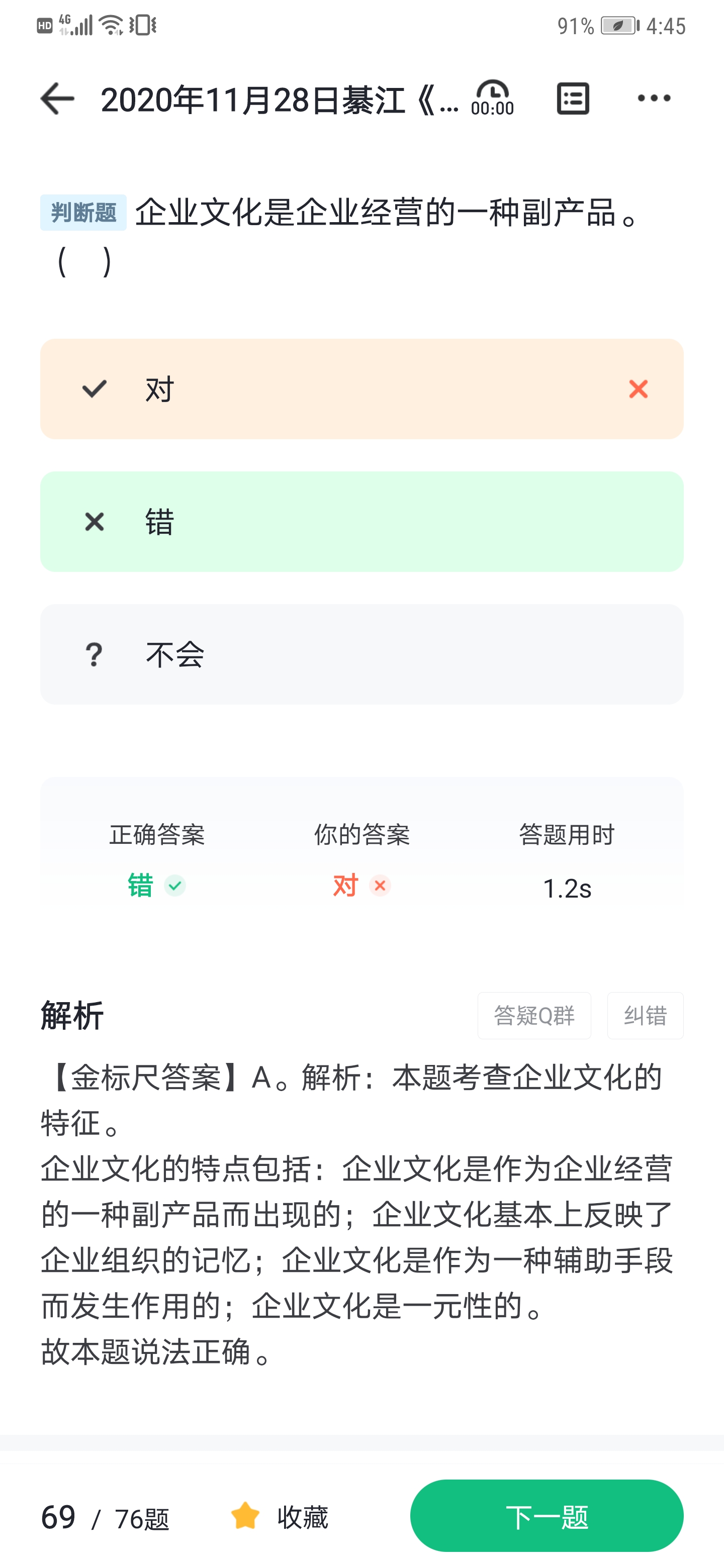Select the 错 answer option
Image resolution: width=724 pixels, height=1568 pixels.
click(x=361, y=522)
